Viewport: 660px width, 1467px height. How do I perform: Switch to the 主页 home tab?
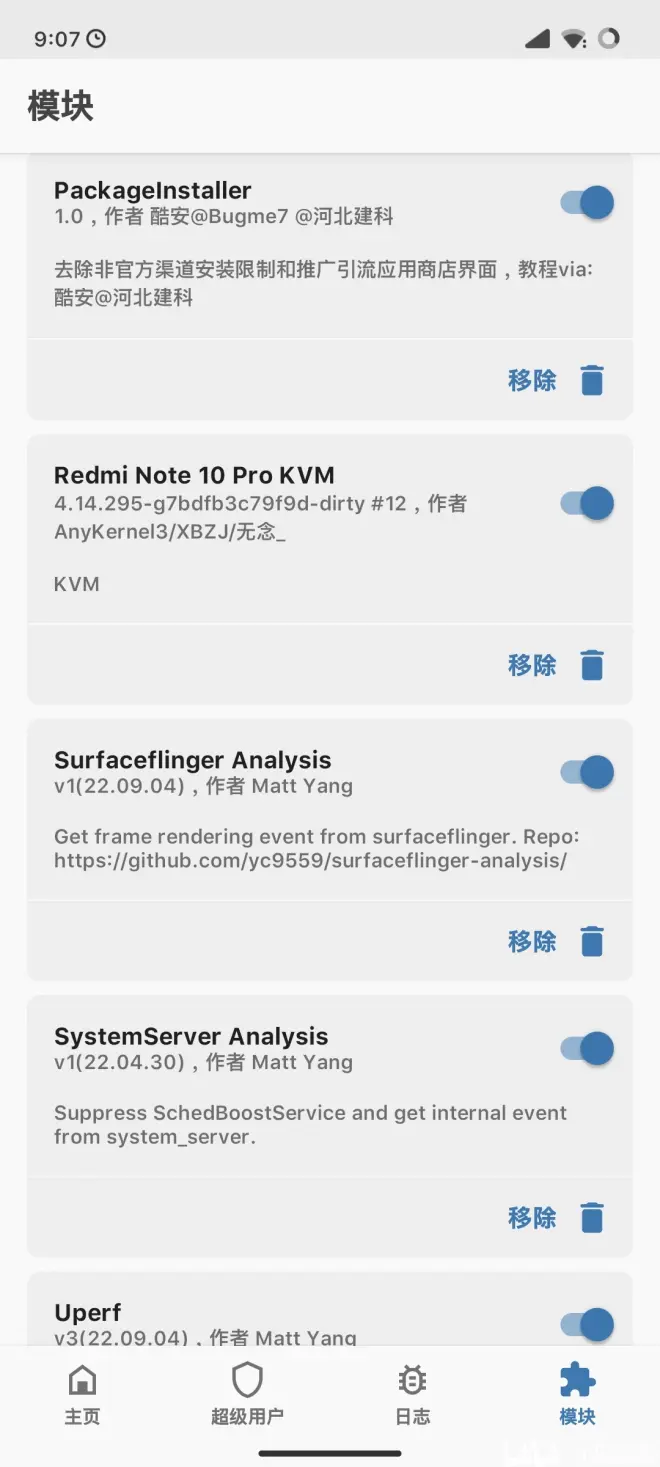tap(82, 1395)
